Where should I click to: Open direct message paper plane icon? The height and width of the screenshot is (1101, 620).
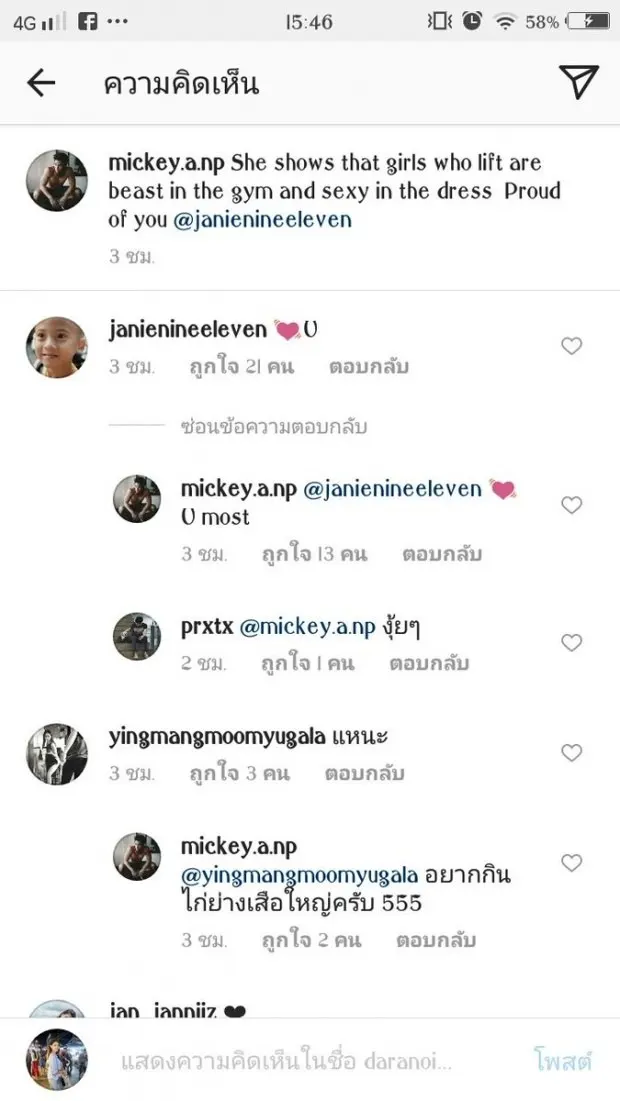[x=579, y=82]
